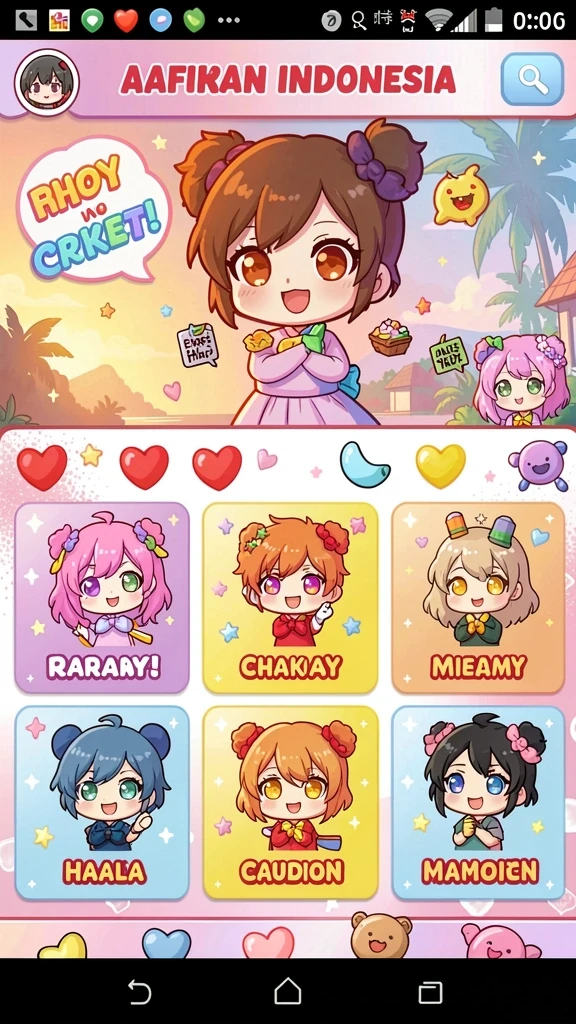Screen dimensions: 576x1024
Task: Open the CAUDION character card
Action: [x=290, y=803]
